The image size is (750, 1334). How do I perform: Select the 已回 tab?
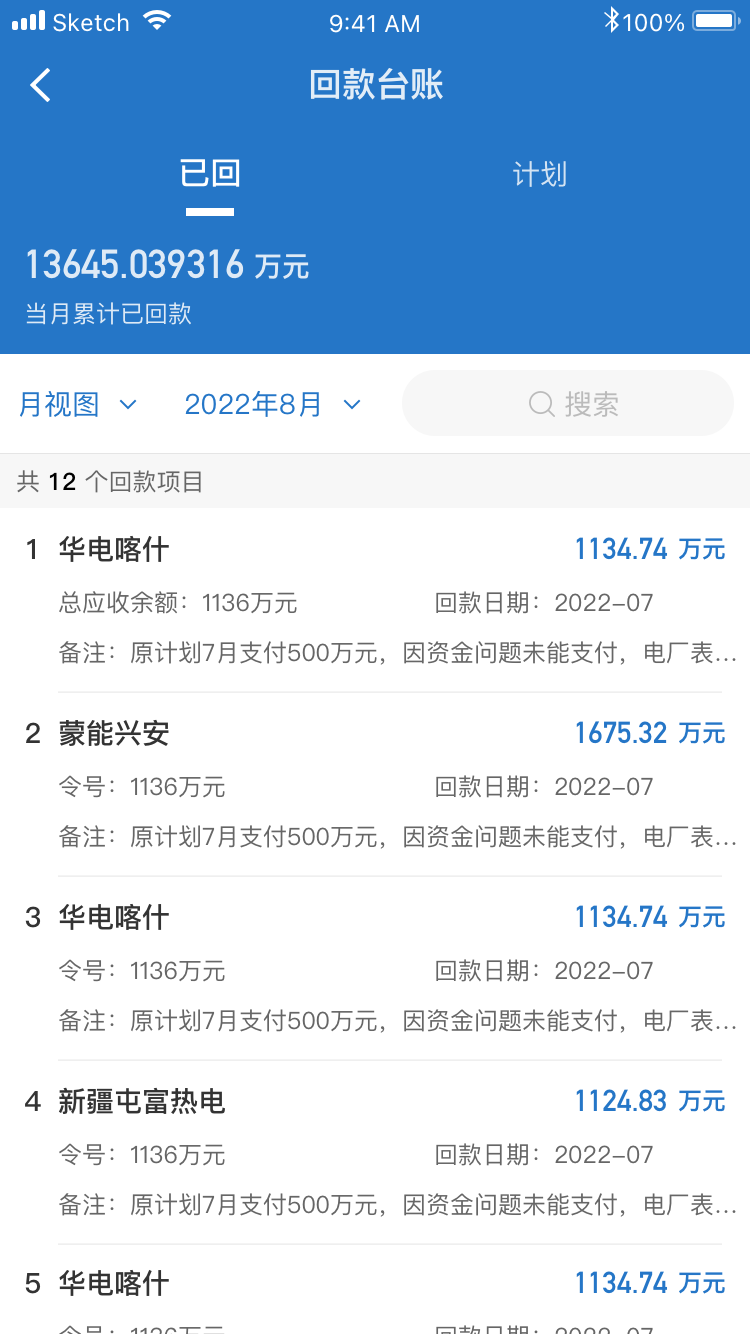point(210,174)
